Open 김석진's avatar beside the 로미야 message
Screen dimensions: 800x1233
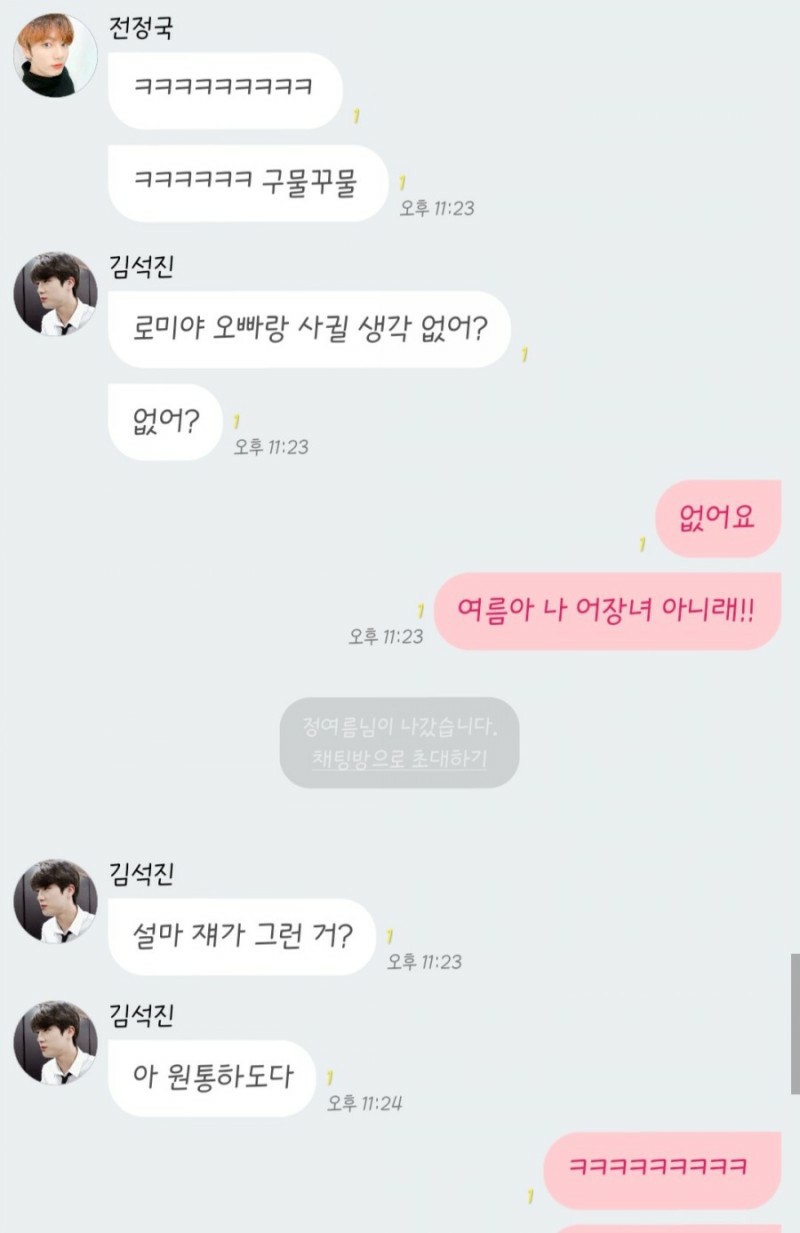click(55, 294)
